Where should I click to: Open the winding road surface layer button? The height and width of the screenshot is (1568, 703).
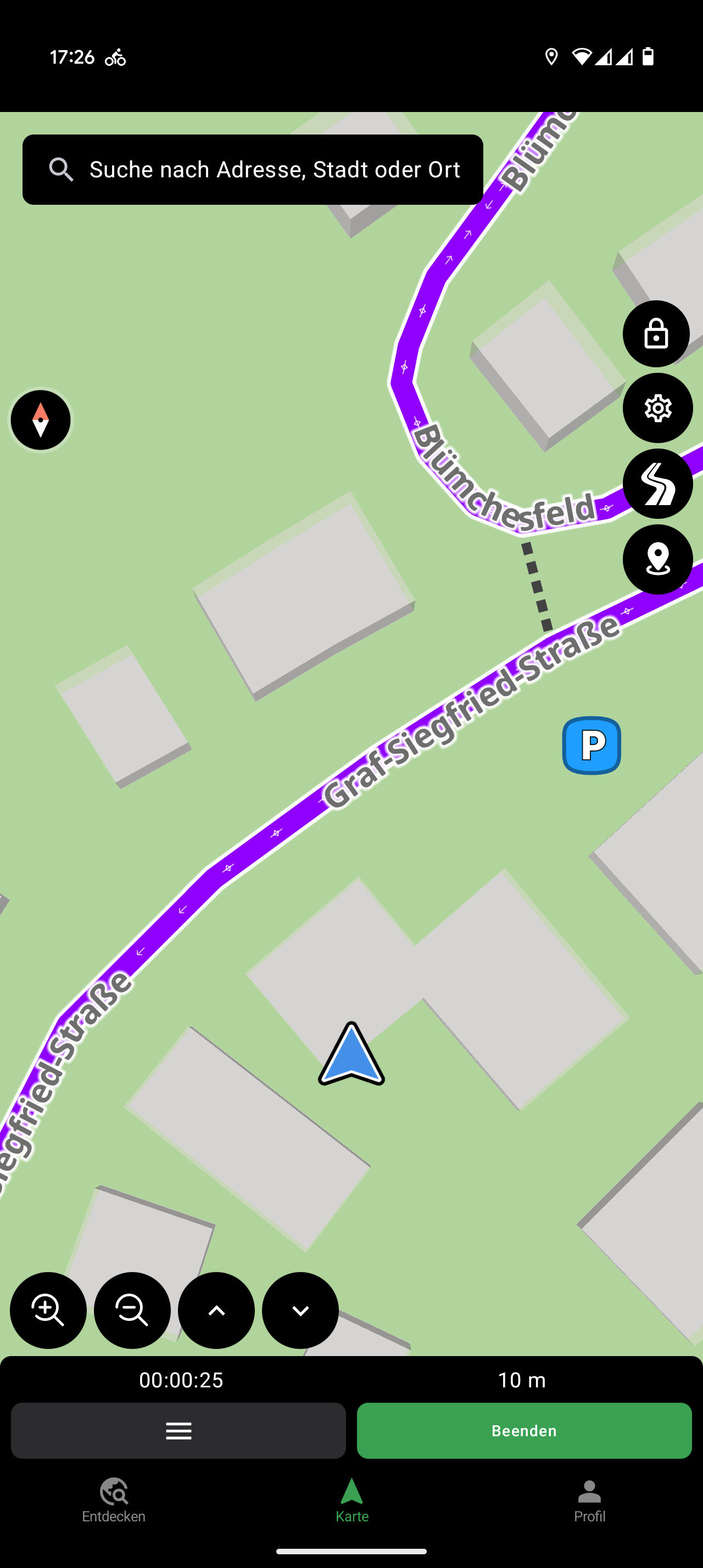tap(657, 484)
